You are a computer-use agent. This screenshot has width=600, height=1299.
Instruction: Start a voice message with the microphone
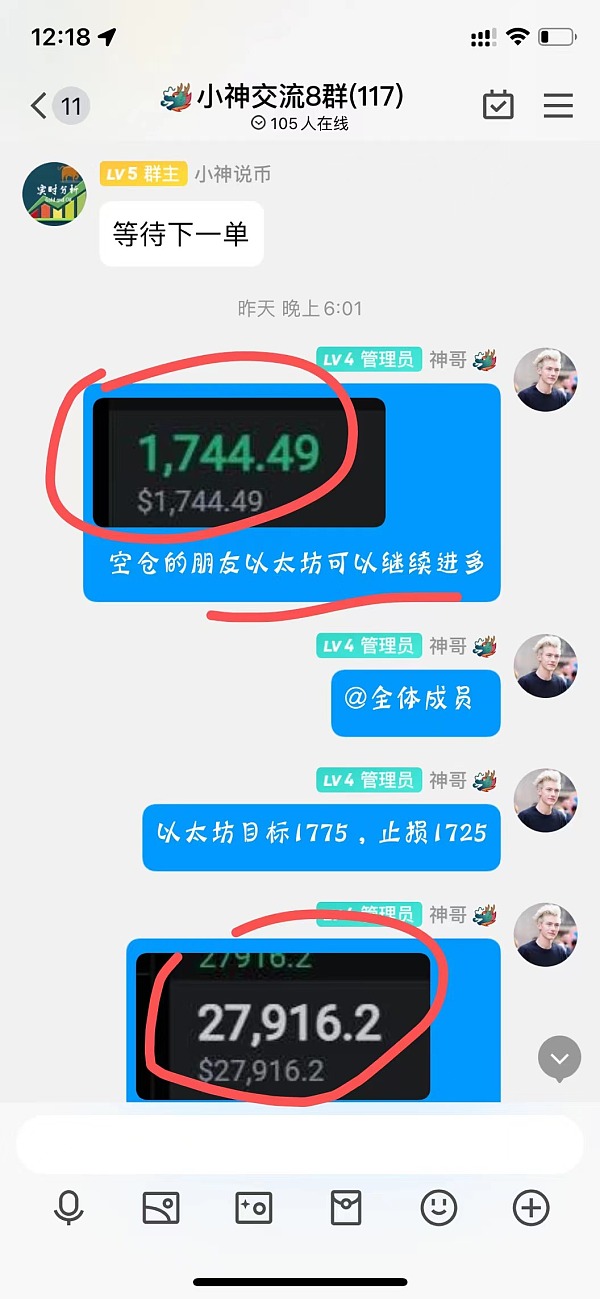68,1208
